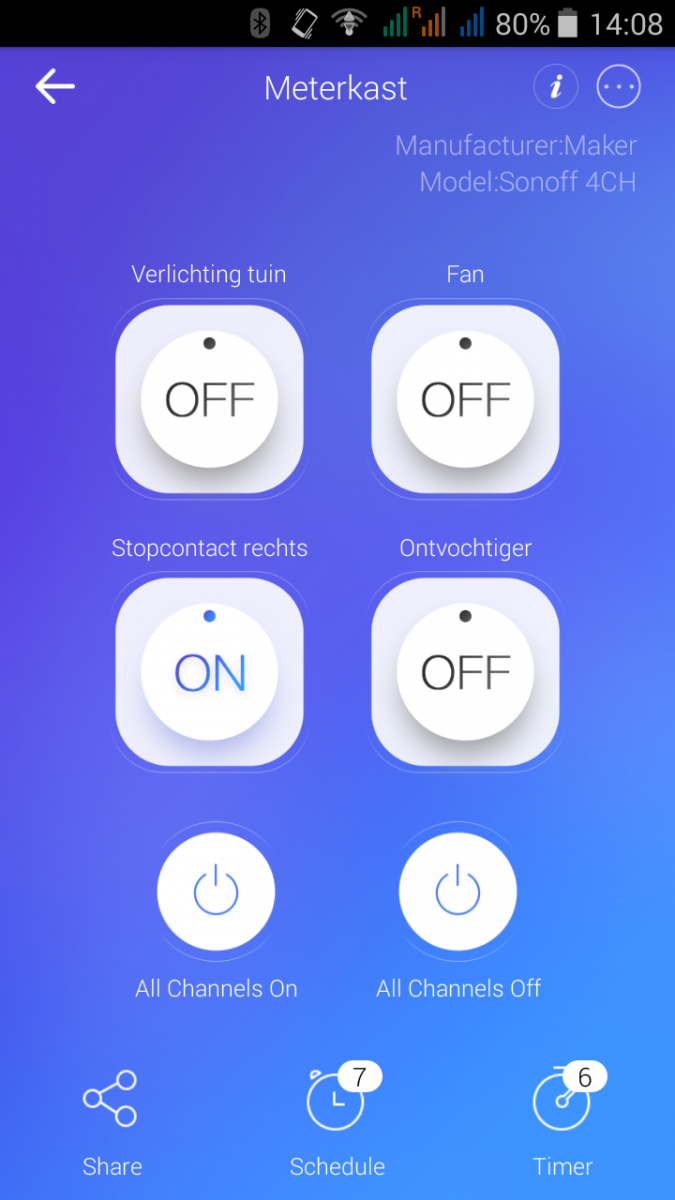Open the Timer settings
Screen dimensions: 675x1200
pos(563,1122)
